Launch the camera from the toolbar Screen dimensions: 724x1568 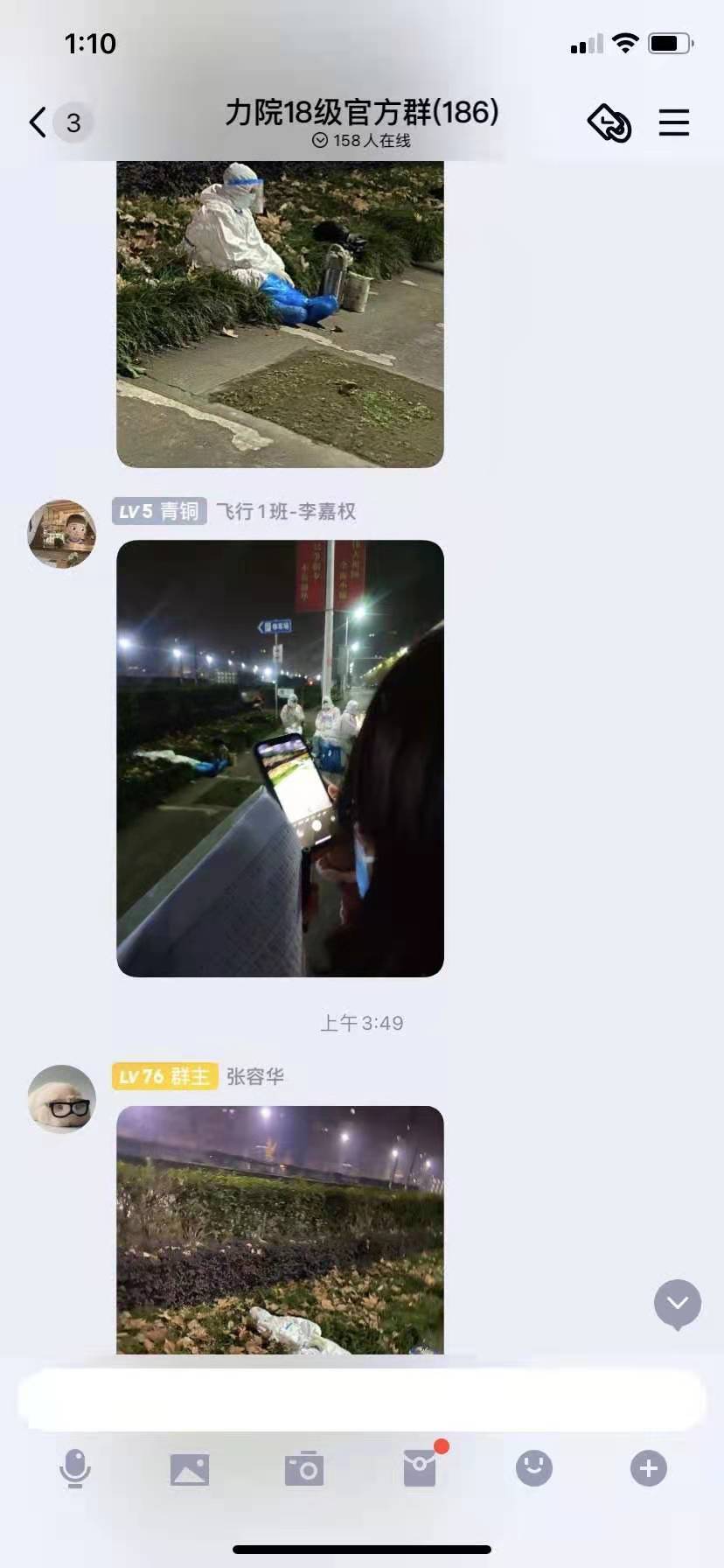(304, 1469)
